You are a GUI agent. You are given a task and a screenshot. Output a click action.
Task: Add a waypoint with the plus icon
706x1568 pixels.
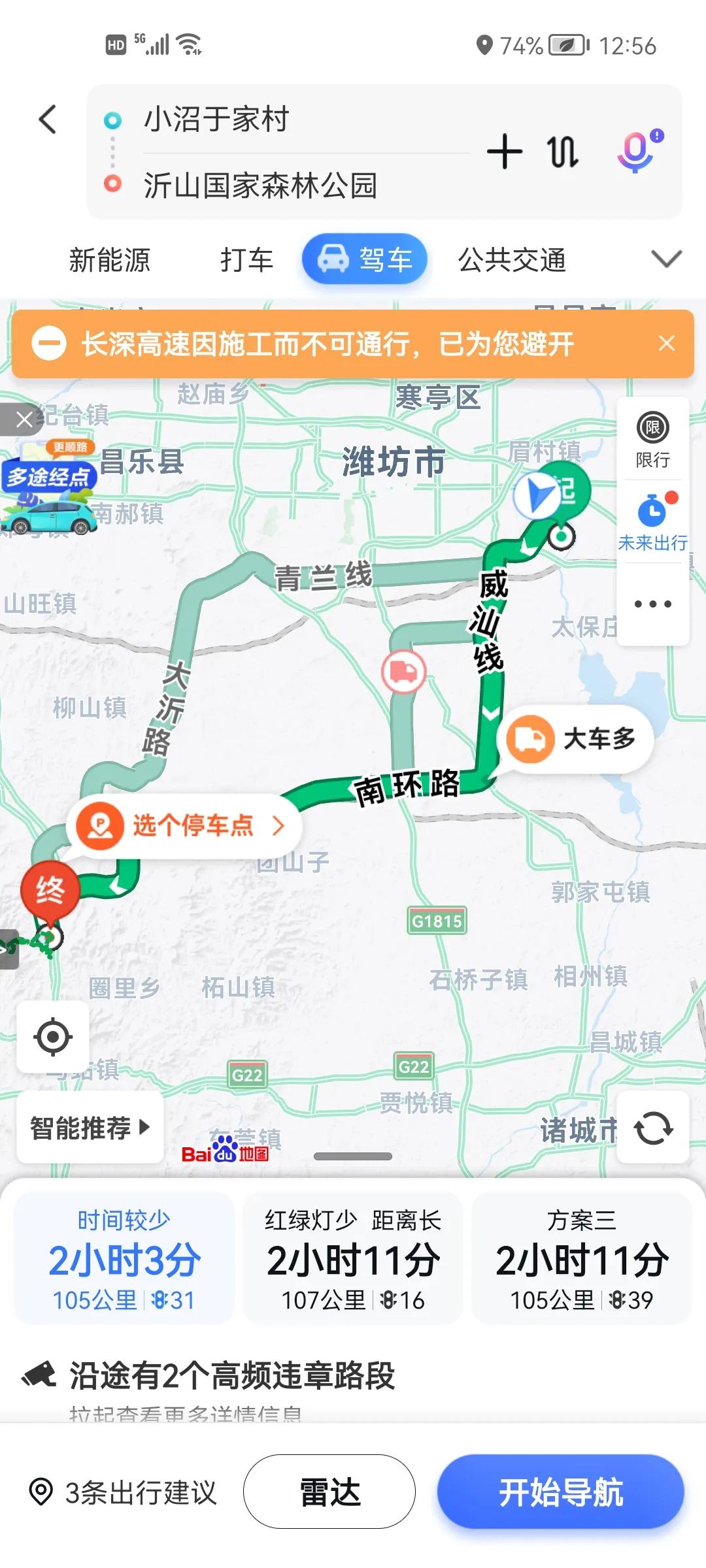click(504, 152)
